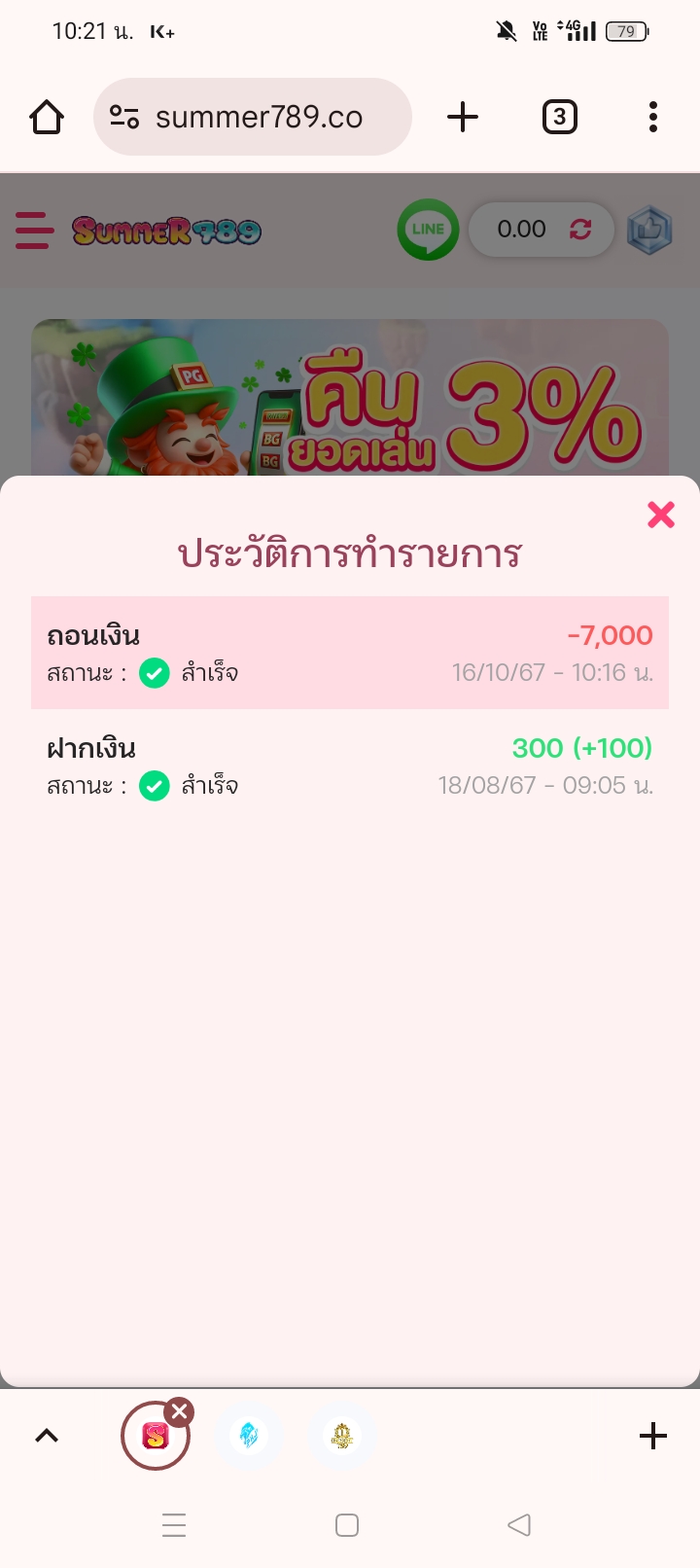Open the tab switcher showing 3 tabs
The width and height of the screenshot is (700, 1568).
559,118
